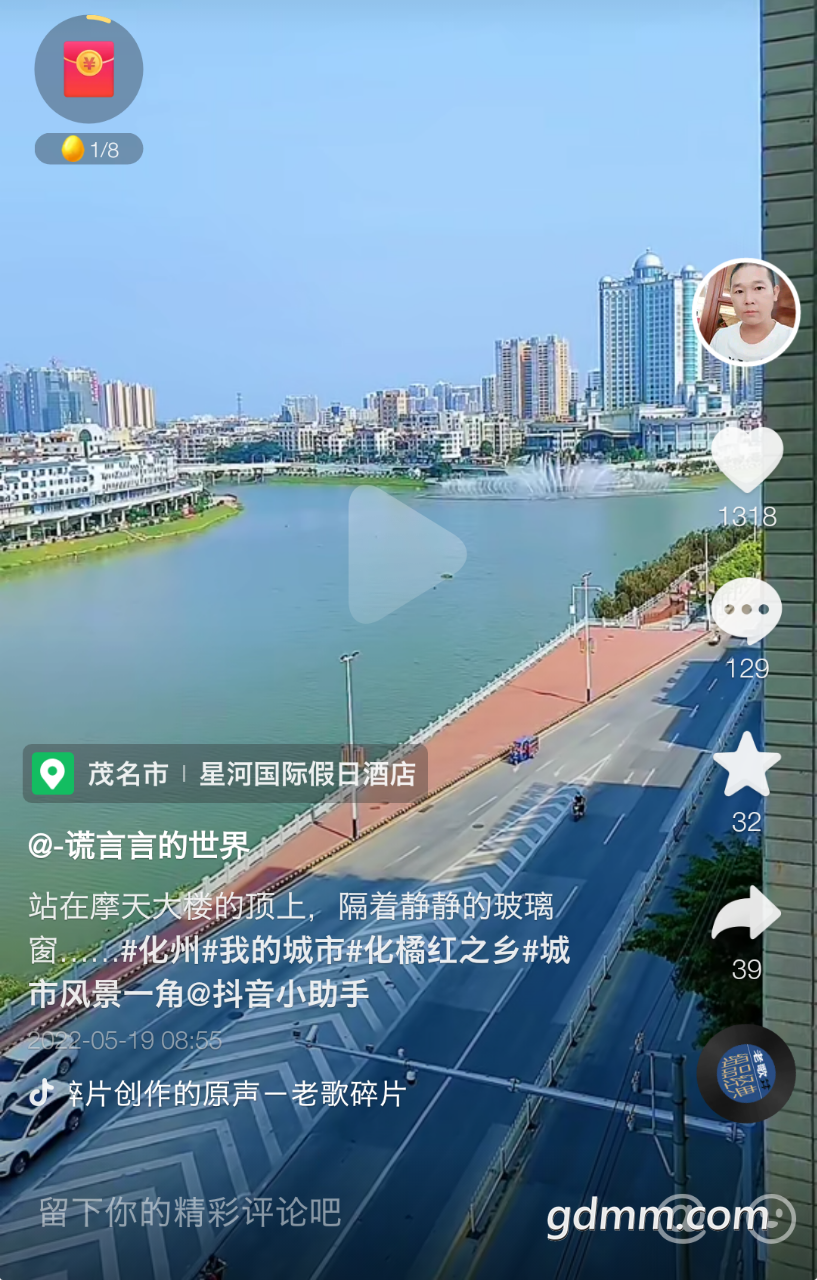
Task: Open the #化州 hashtag
Action: tap(161, 951)
